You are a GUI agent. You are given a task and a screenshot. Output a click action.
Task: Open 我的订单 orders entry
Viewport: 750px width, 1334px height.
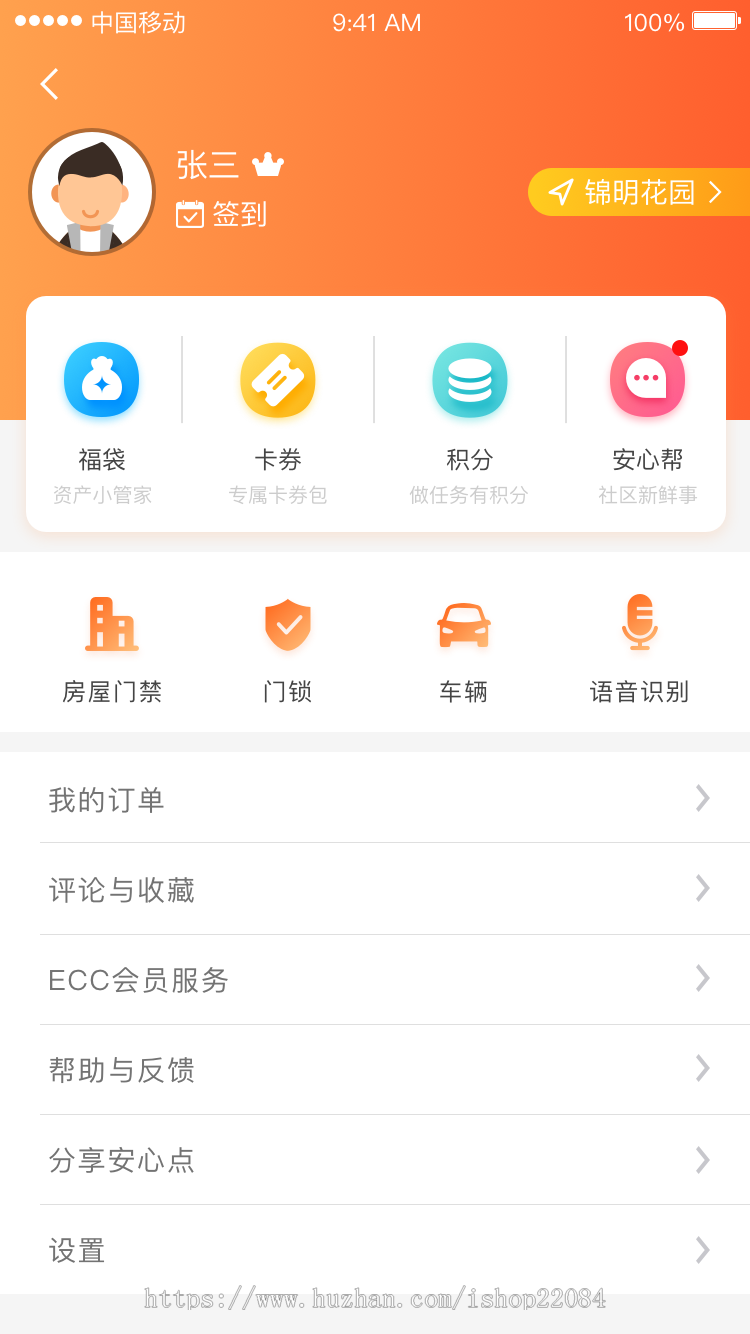pos(375,798)
